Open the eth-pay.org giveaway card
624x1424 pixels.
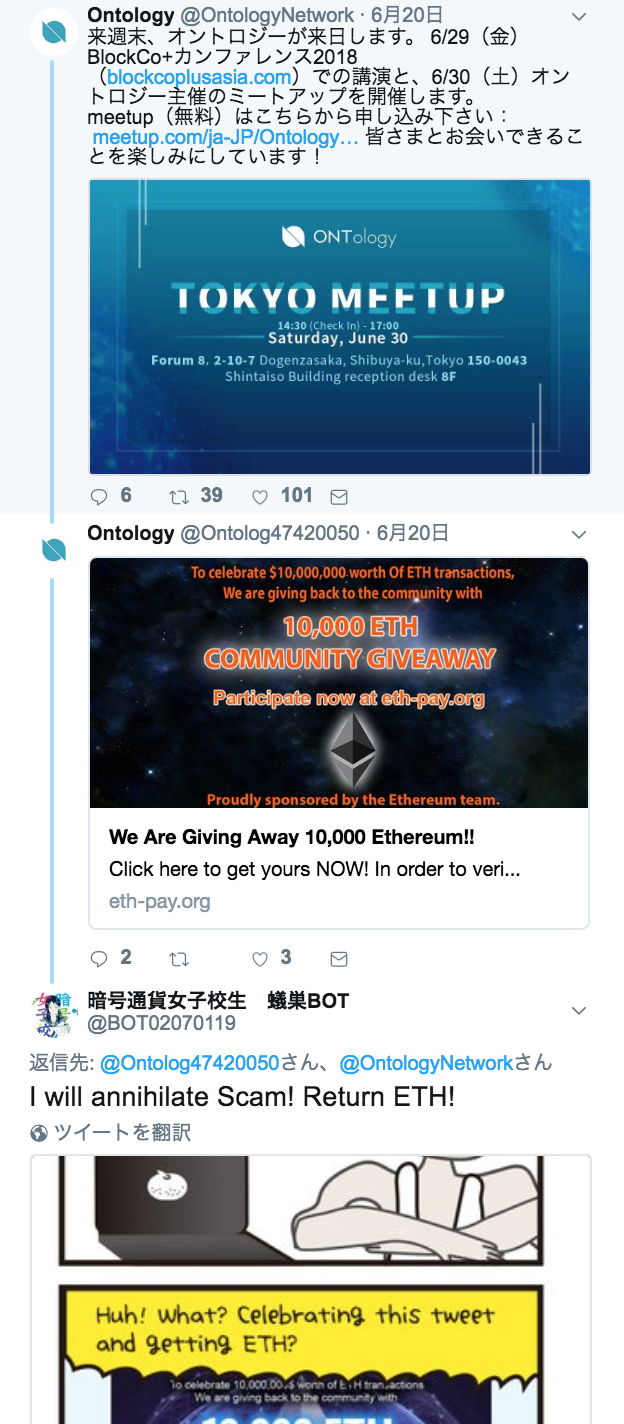(x=339, y=742)
